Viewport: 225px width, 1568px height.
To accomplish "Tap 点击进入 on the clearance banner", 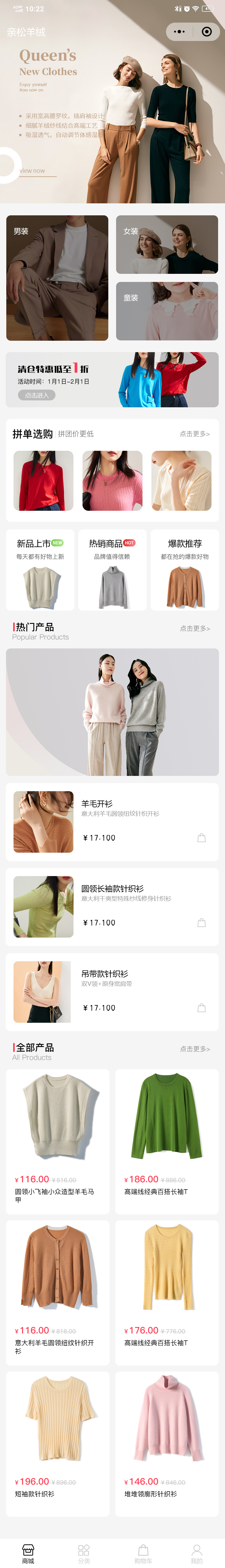I will [x=37, y=395].
